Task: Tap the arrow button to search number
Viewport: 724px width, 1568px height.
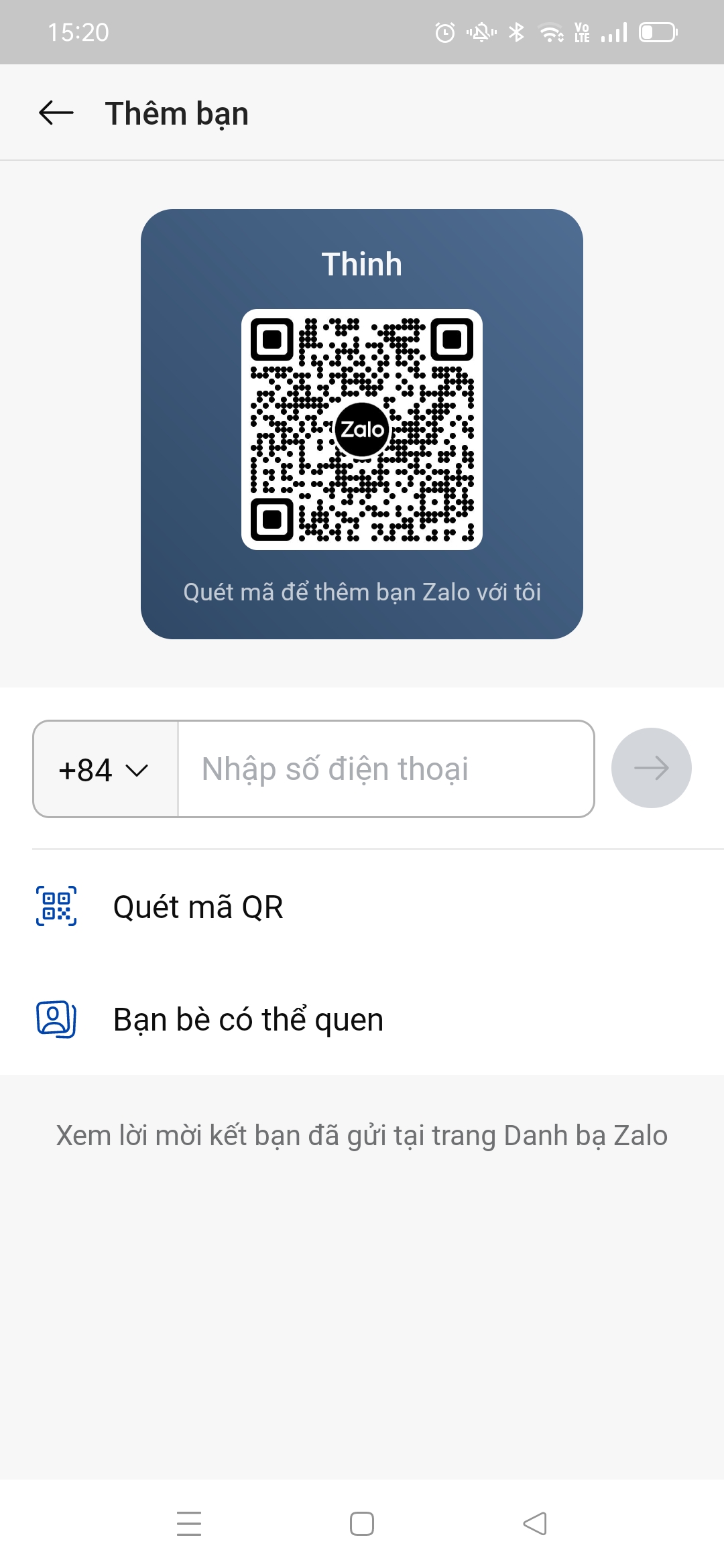Action: click(651, 768)
